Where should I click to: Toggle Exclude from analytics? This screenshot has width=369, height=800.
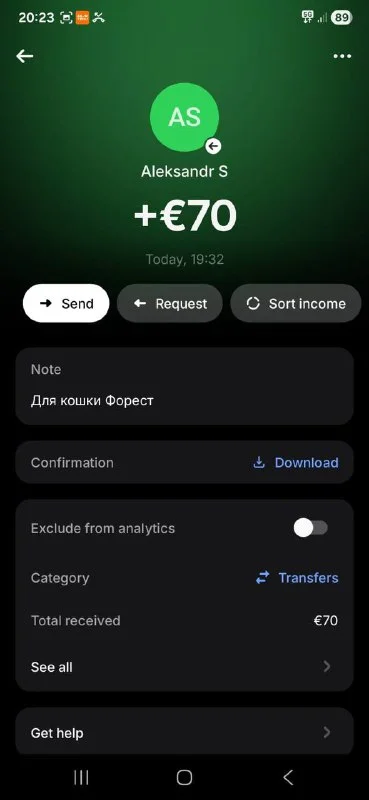point(310,528)
